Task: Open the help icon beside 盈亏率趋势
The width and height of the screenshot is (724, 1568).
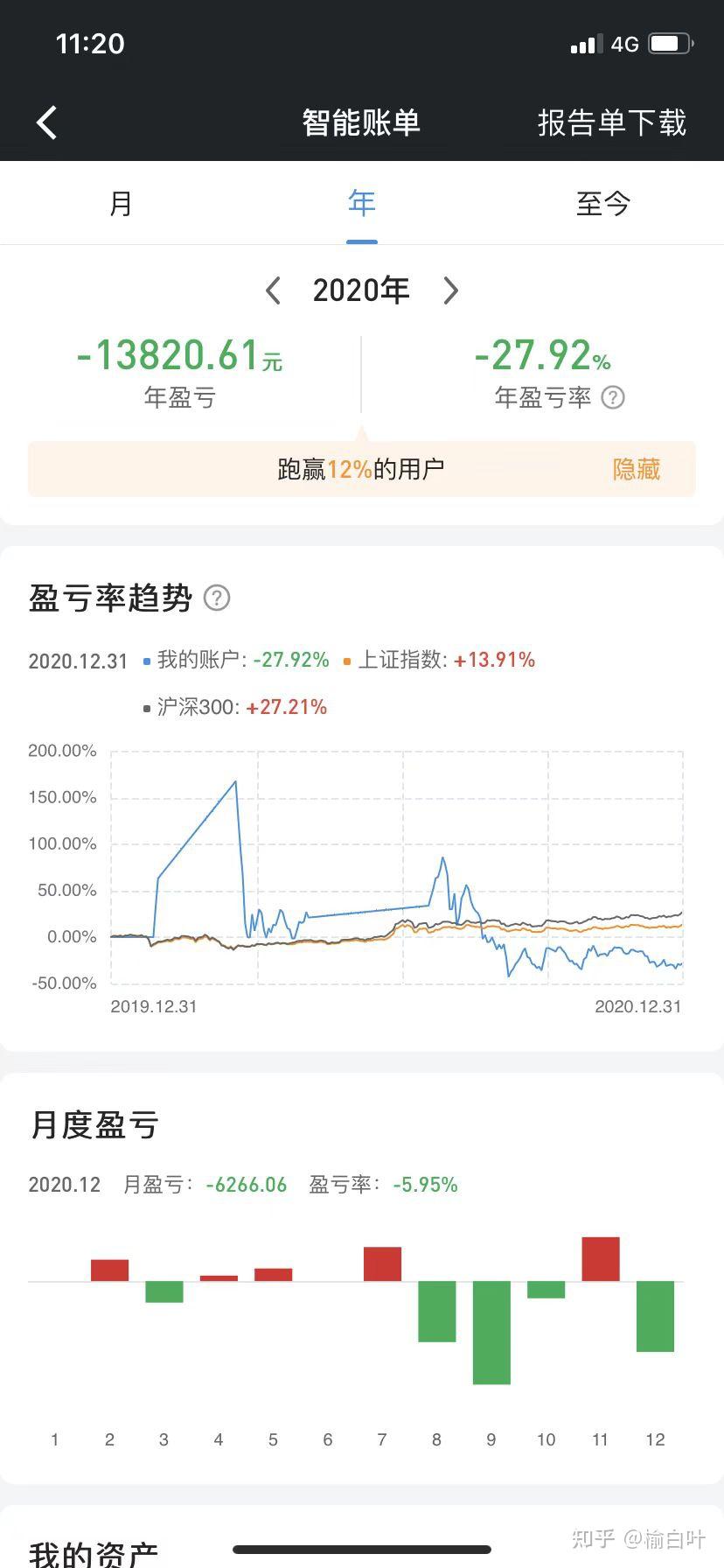Action: 216,598
